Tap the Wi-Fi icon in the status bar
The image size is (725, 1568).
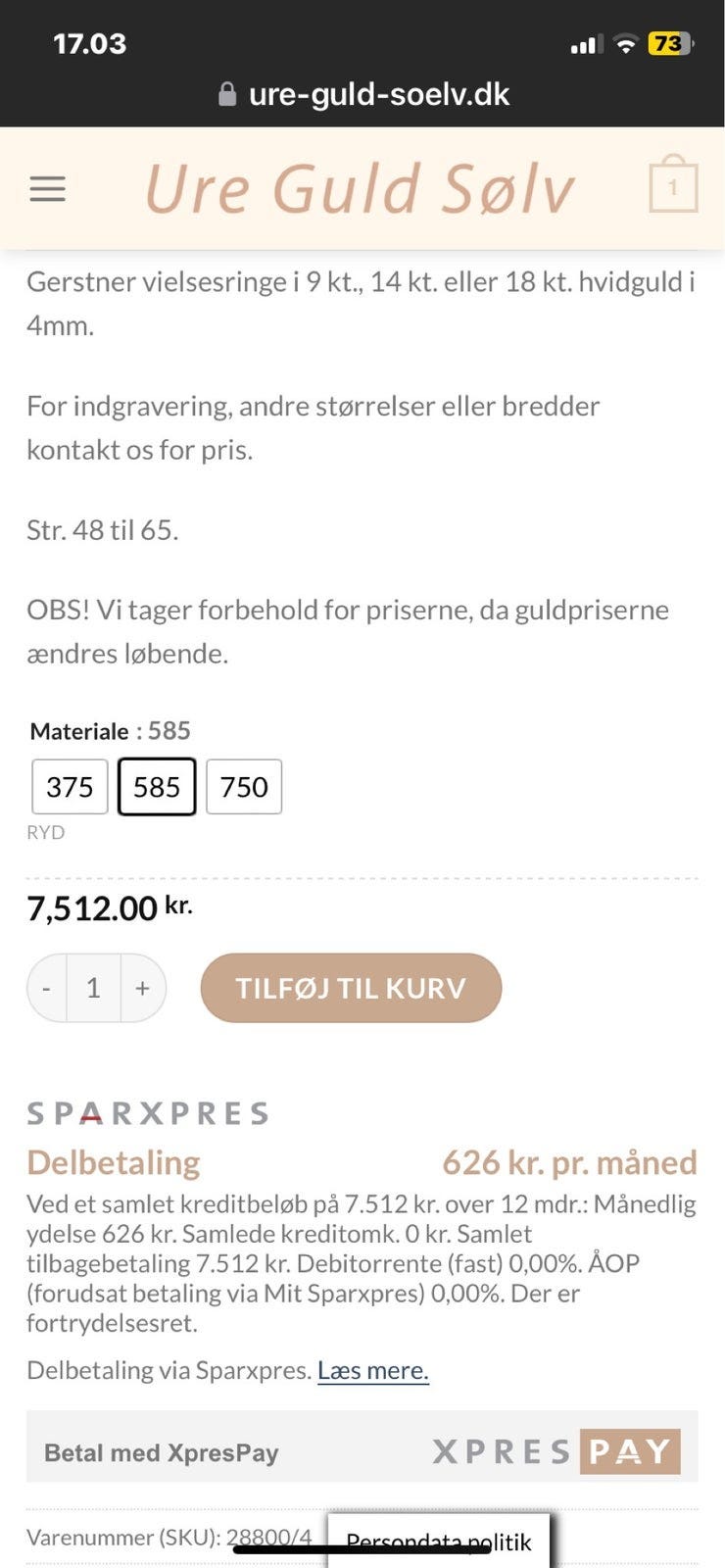624,44
